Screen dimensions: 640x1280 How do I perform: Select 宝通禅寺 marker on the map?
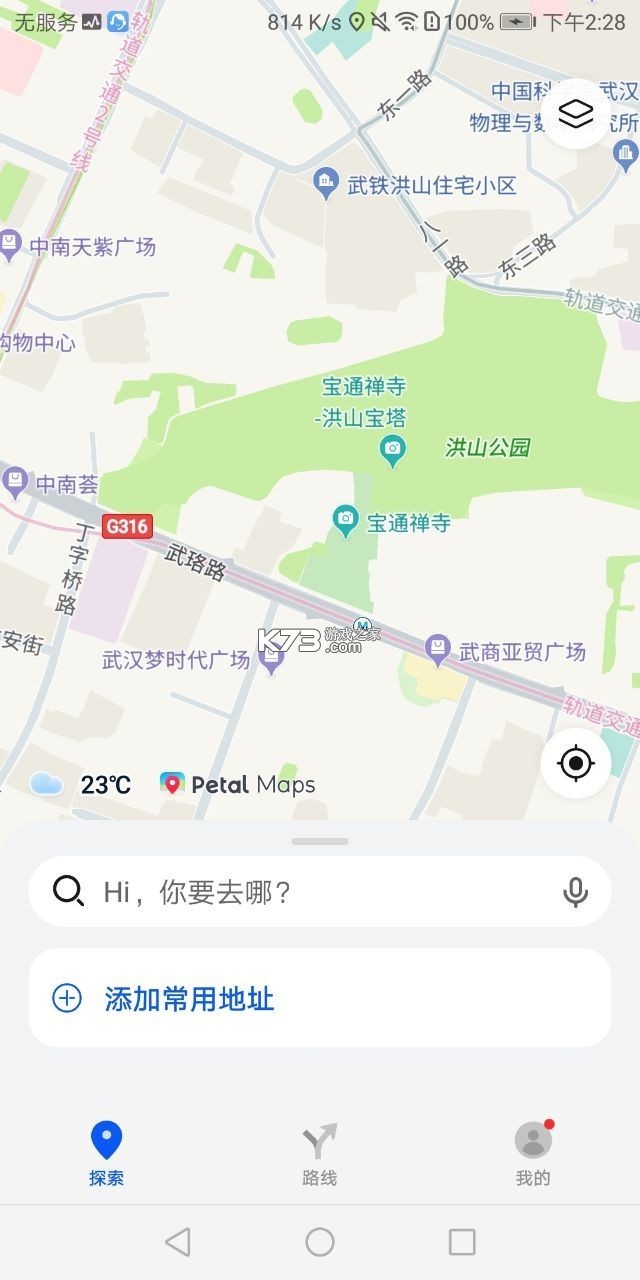pyautogui.click(x=346, y=518)
